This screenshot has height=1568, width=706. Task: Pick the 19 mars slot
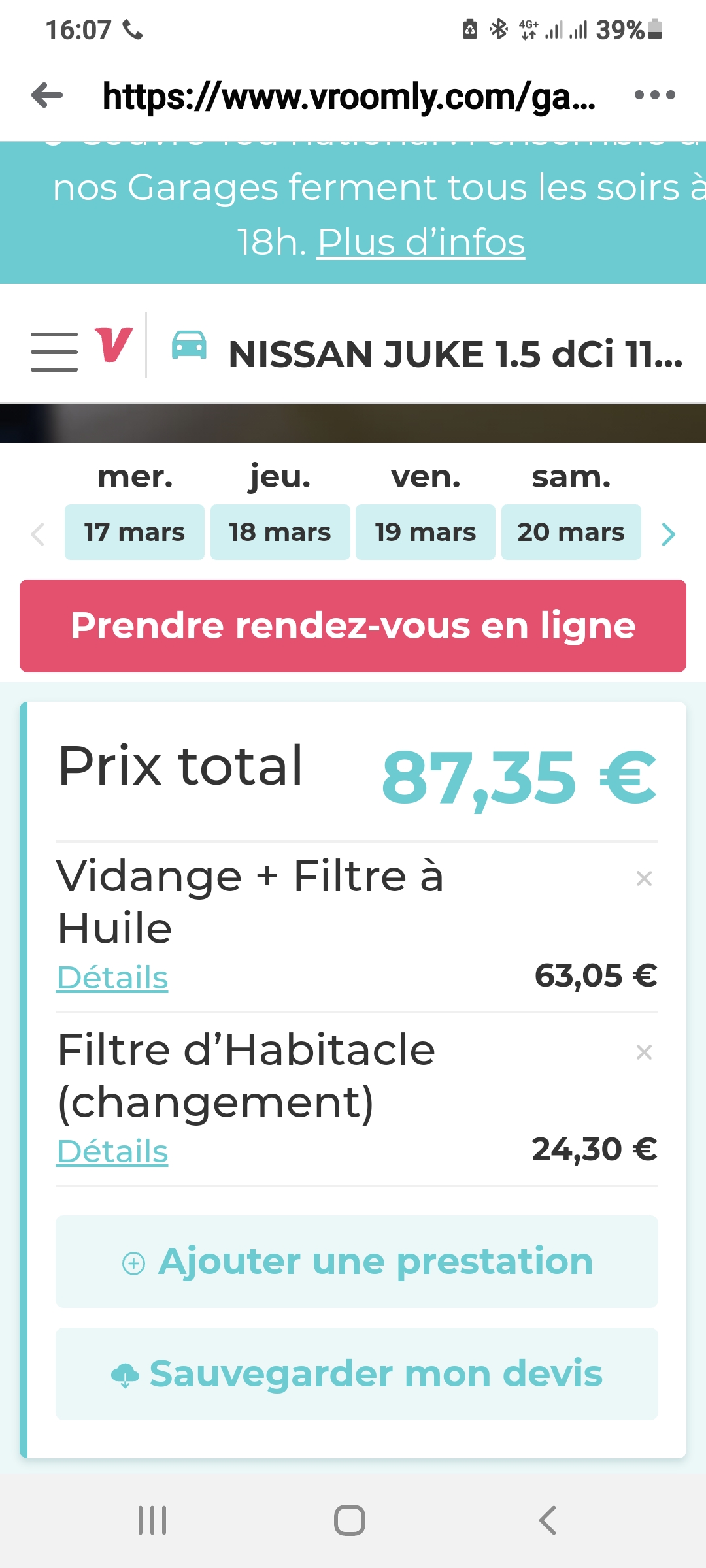pyautogui.click(x=426, y=532)
